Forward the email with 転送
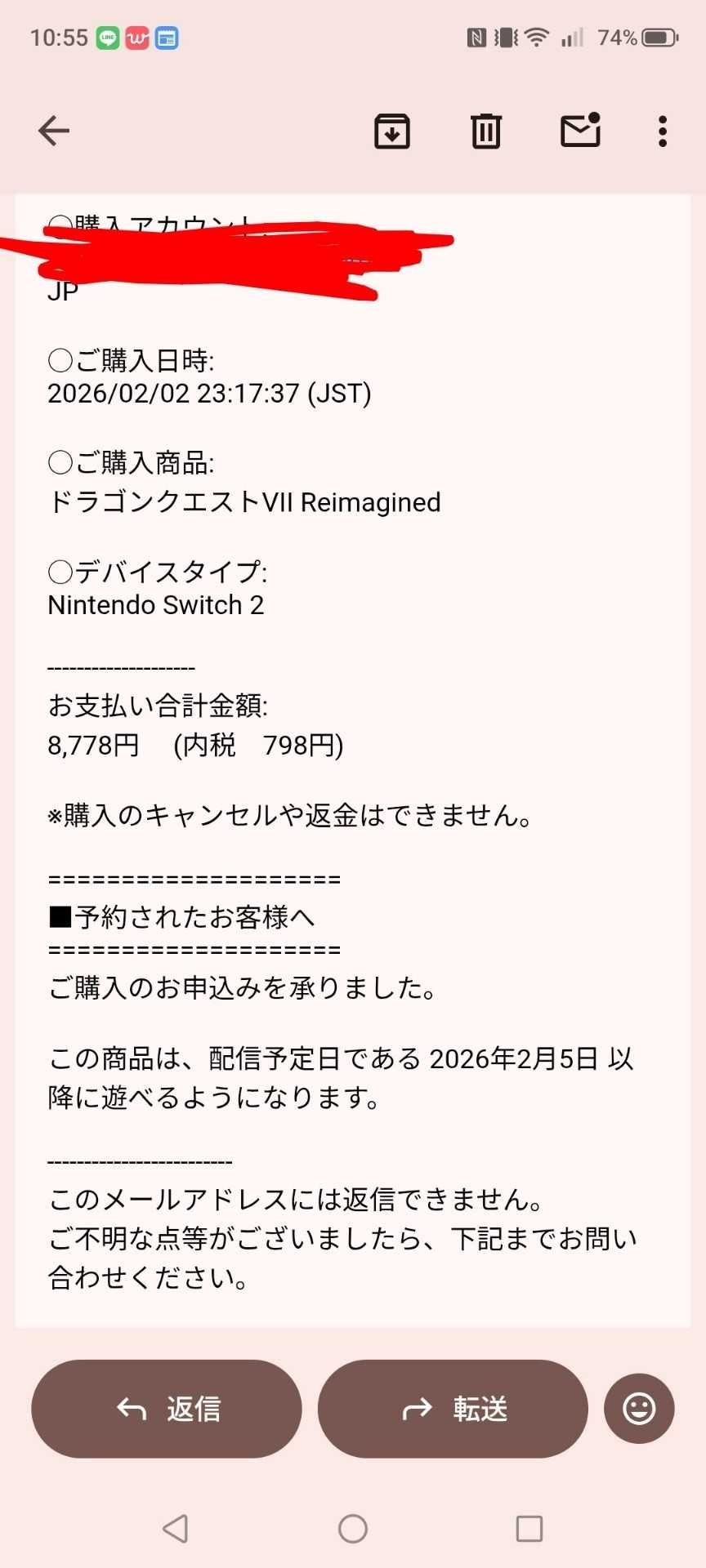Image resolution: width=706 pixels, height=1568 pixels. point(453,1408)
